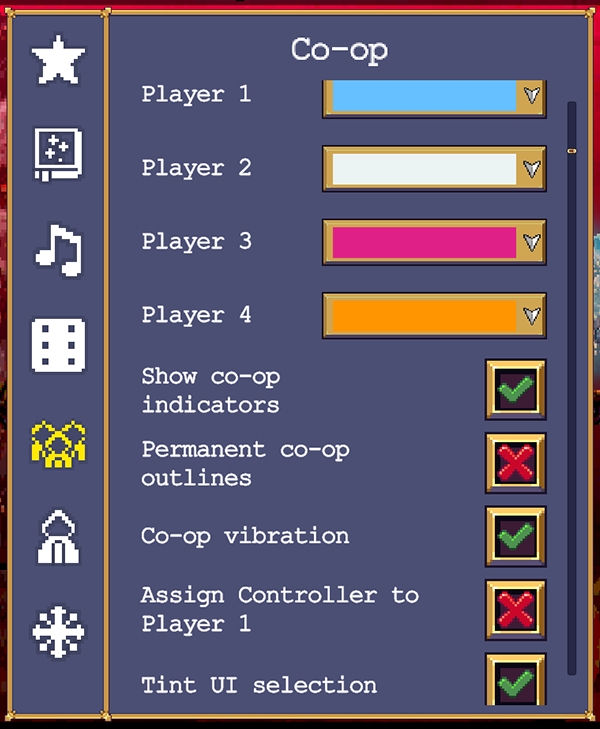The width and height of the screenshot is (600, 729).
Task: Uncheck Tint UI selection
Action: (x=516, y=680)
